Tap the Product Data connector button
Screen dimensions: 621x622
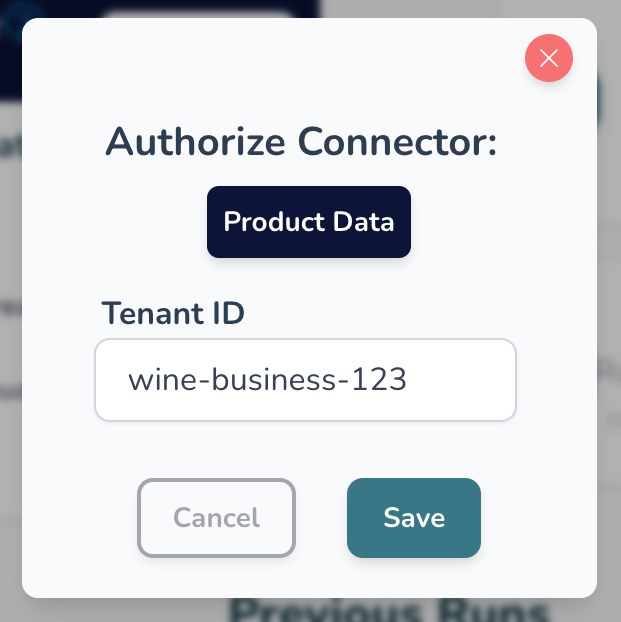coord(308,222)
